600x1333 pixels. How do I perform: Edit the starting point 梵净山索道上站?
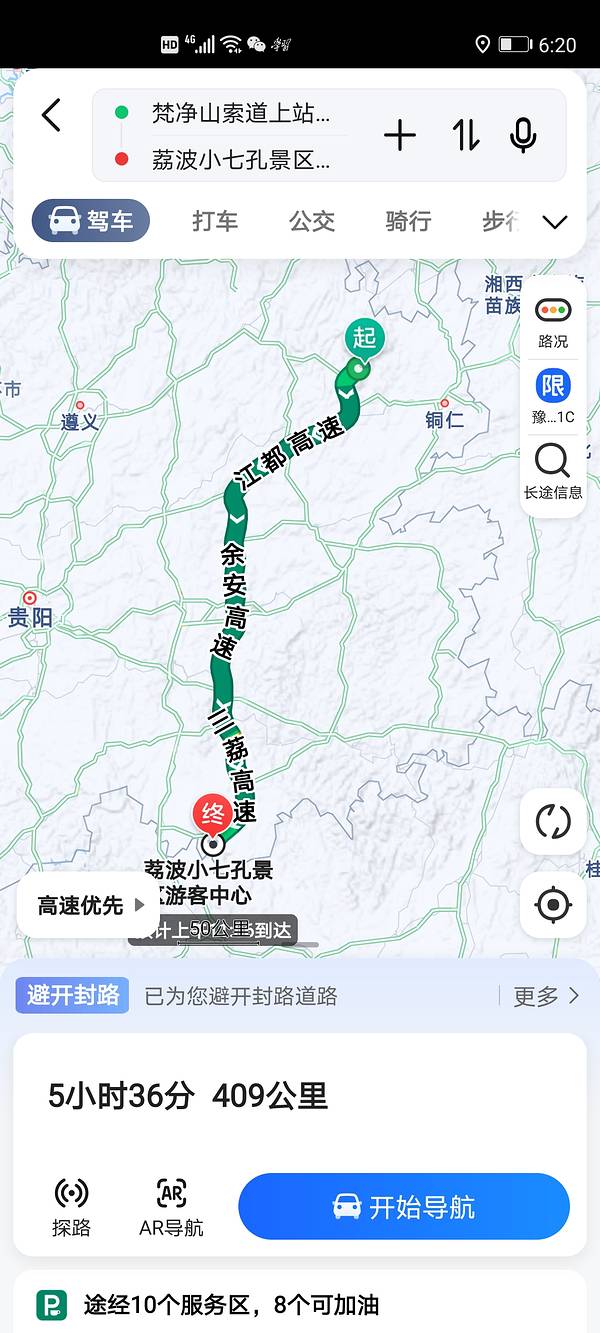point(240,112)
